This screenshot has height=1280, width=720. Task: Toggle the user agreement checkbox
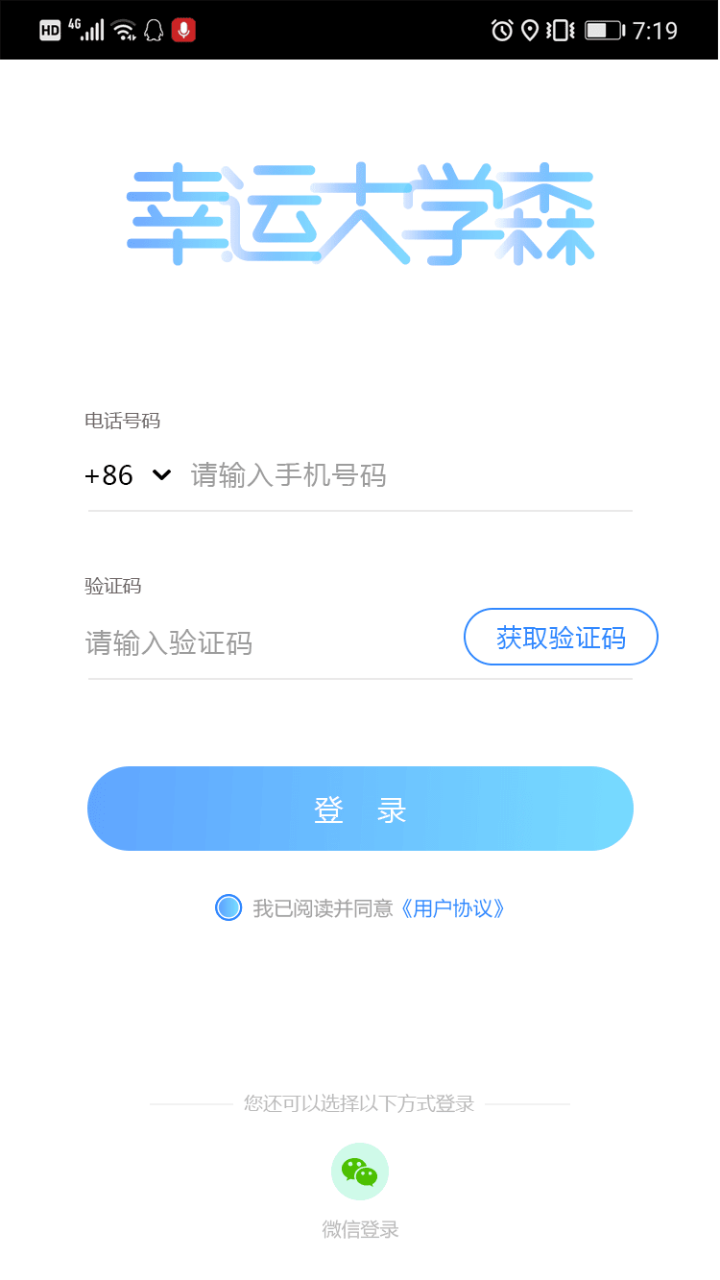pos(229,908)
